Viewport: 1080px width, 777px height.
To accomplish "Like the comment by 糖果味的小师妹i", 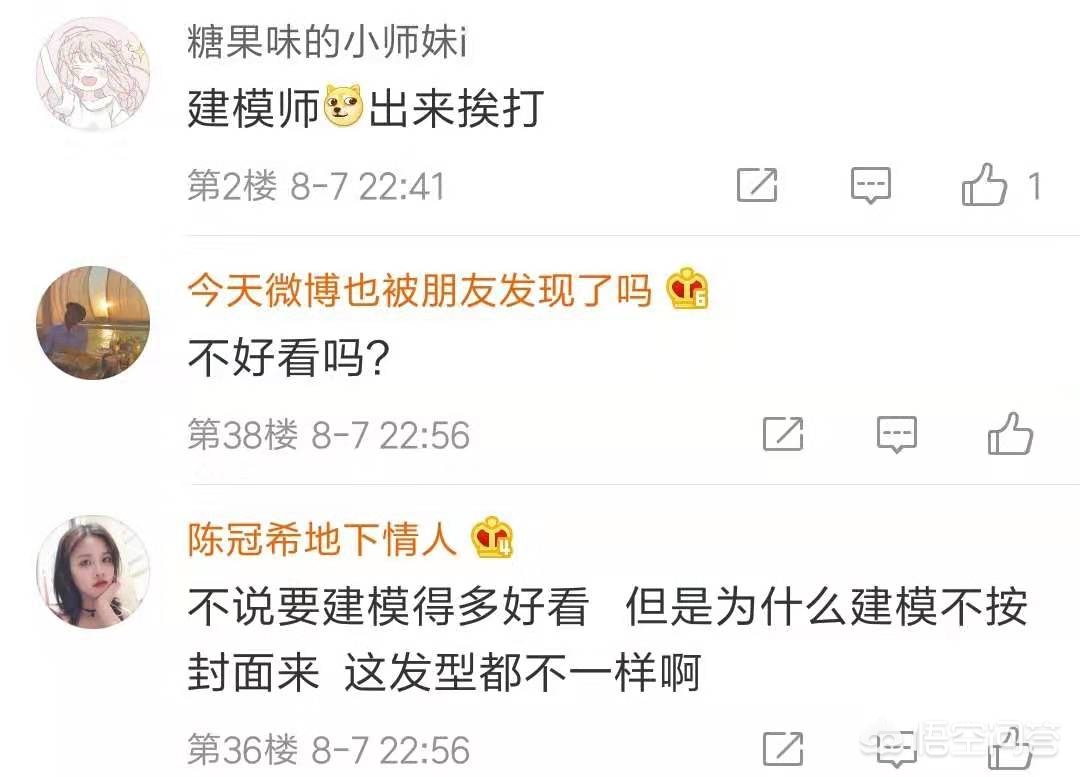I will [984, 186].
